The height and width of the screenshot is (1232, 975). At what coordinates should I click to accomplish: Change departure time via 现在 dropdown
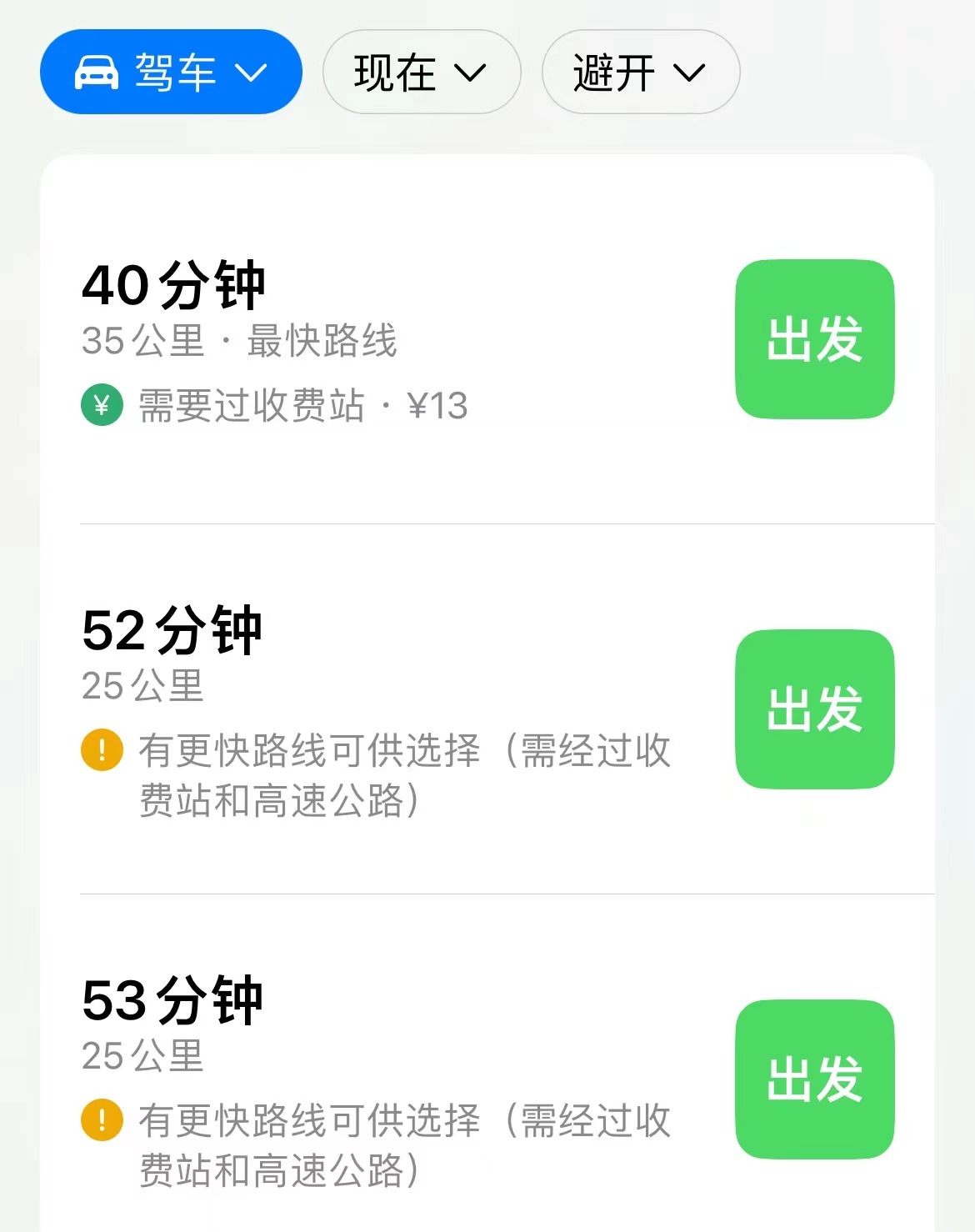[421, 72]
